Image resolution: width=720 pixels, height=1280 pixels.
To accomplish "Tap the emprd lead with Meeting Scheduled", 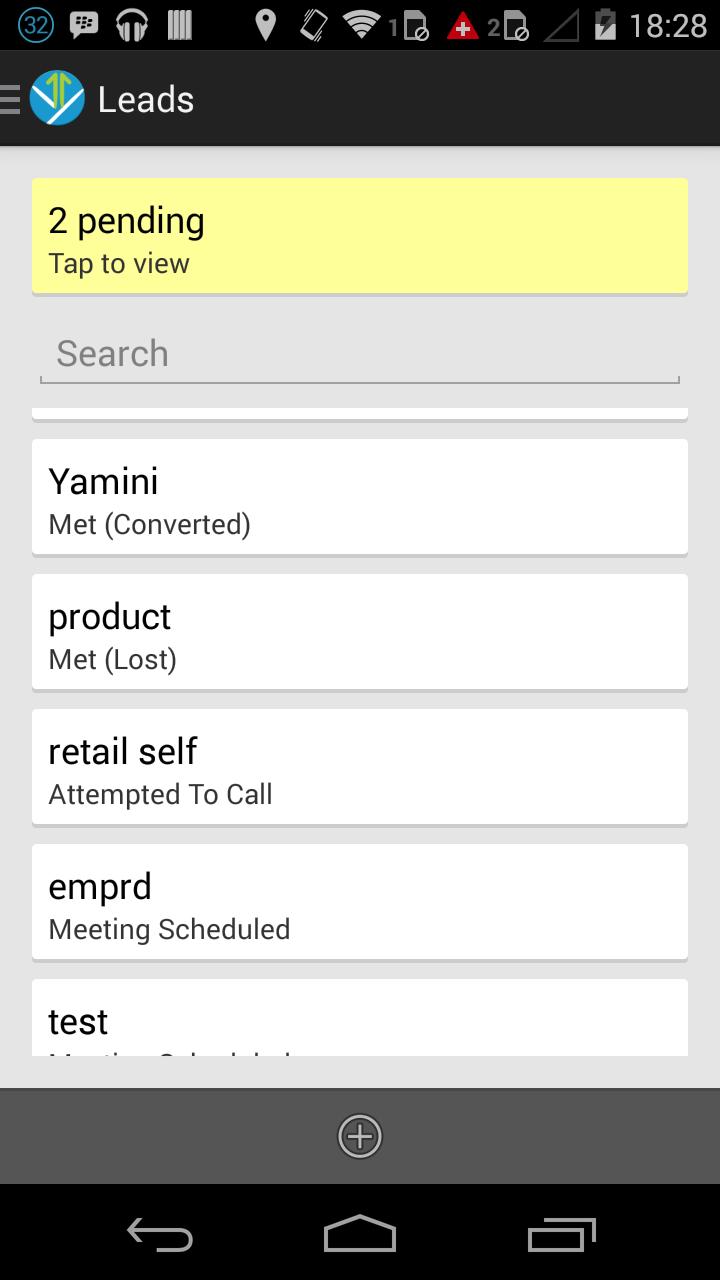I will (359, 902).
